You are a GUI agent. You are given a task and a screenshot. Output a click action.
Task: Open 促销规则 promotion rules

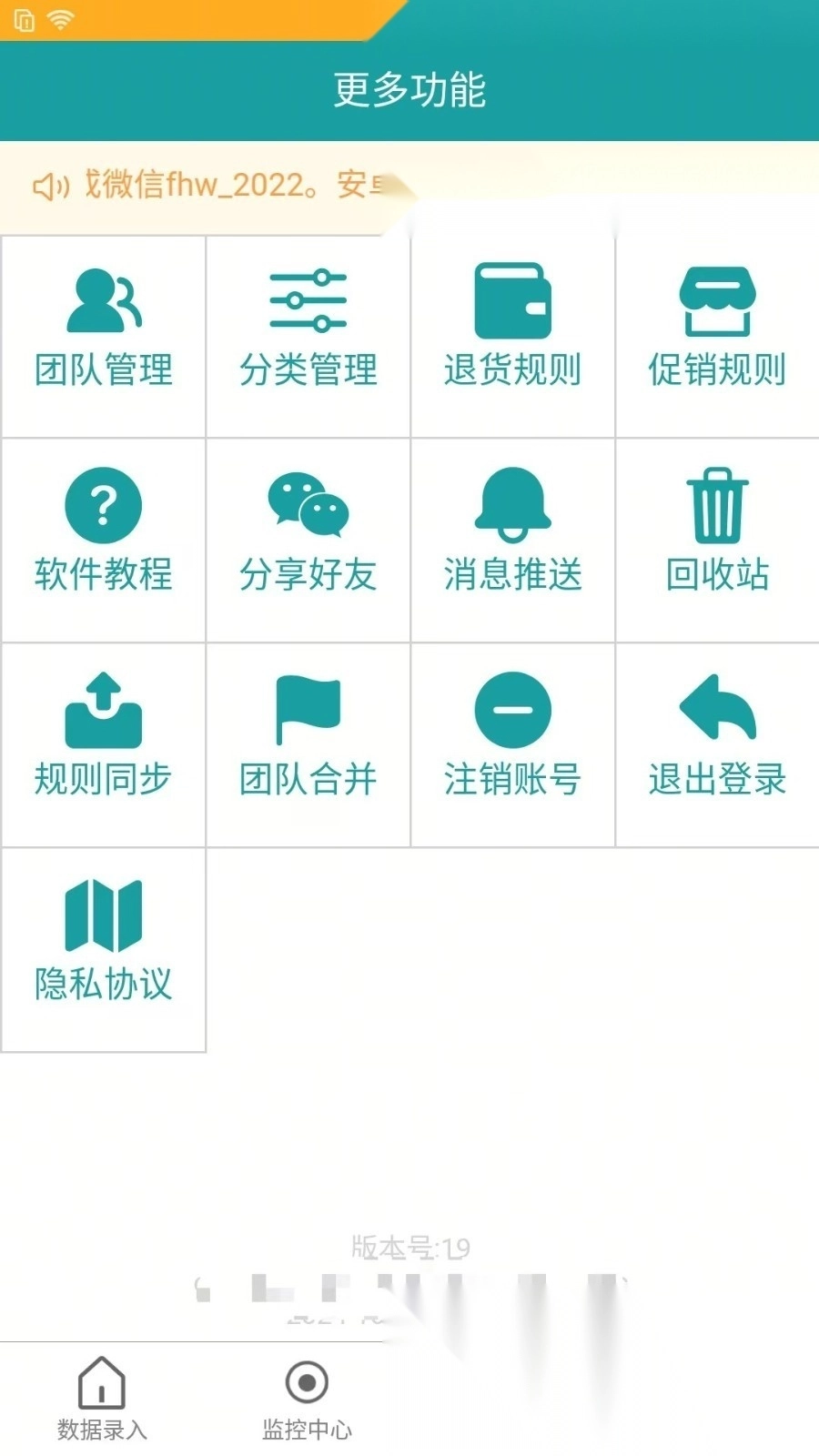[x=717, y=335]
